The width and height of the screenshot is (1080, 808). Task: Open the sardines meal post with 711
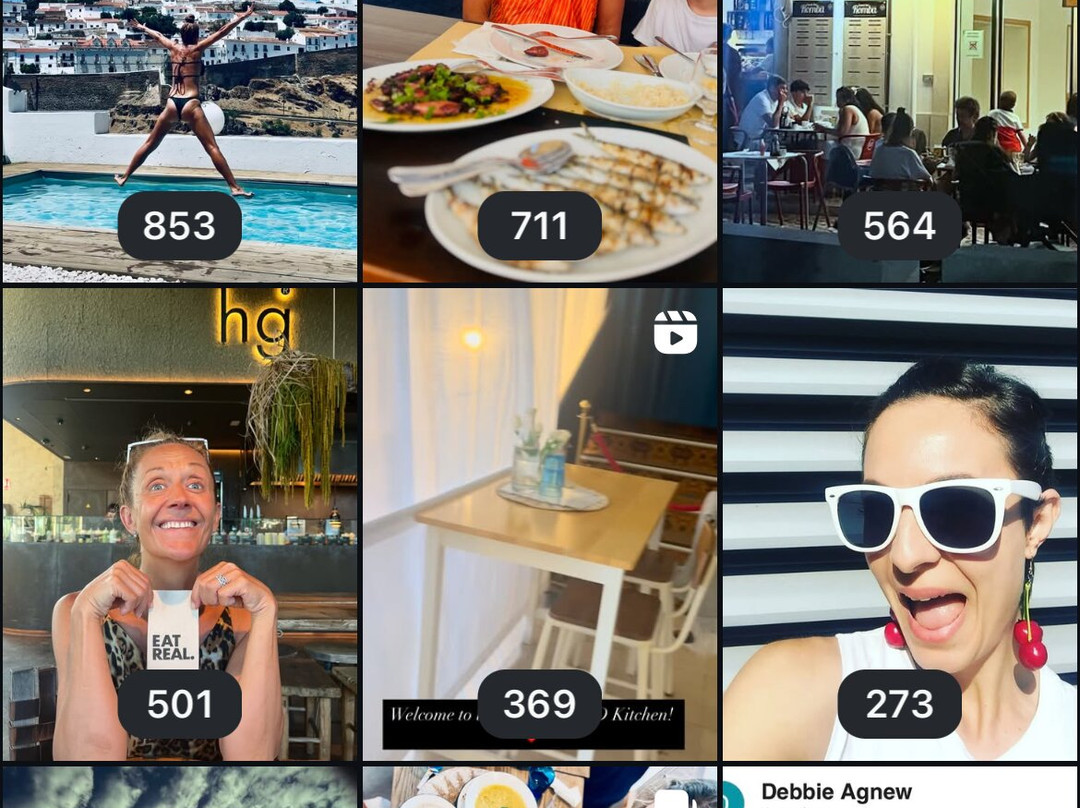(540, 141)
